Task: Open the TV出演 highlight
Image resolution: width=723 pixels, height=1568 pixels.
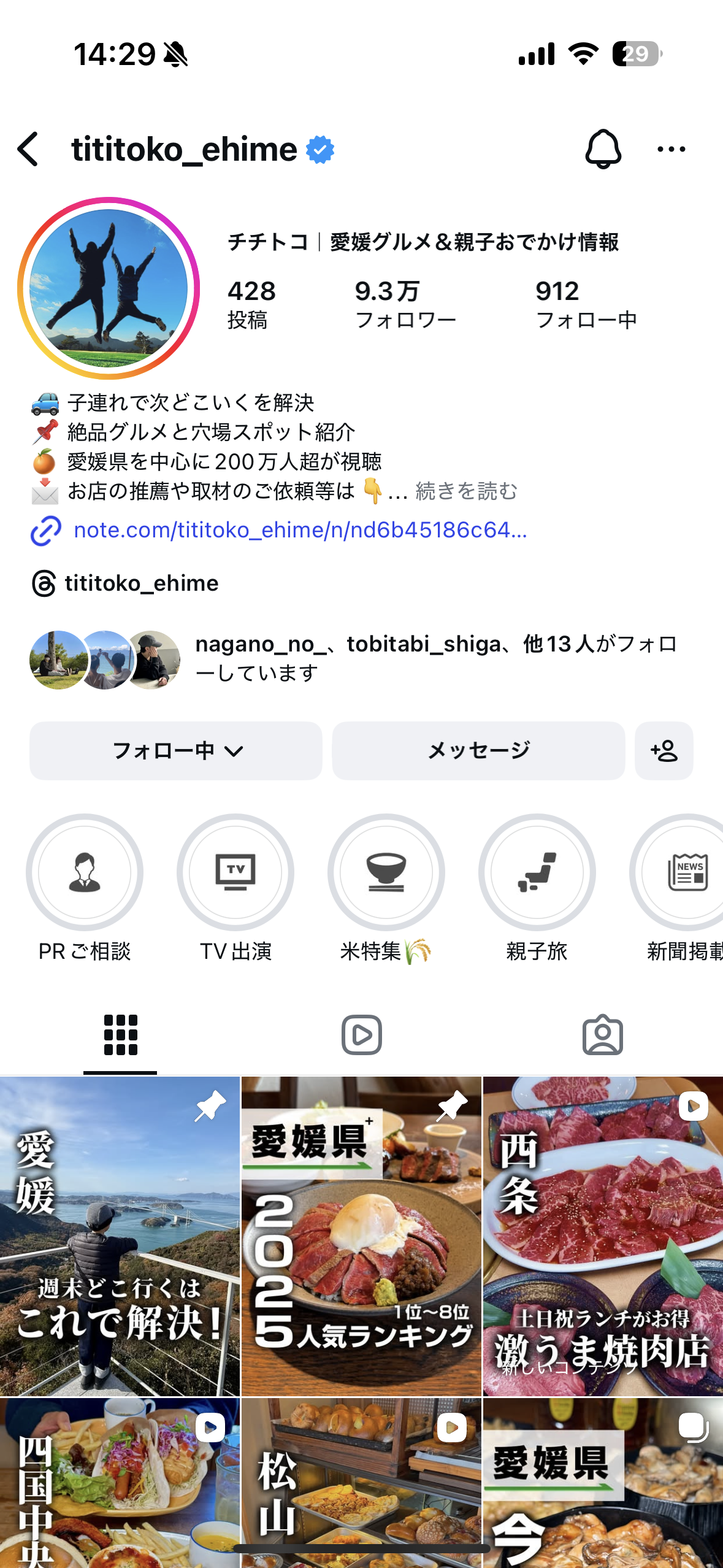Action: (x=235, y=872)
